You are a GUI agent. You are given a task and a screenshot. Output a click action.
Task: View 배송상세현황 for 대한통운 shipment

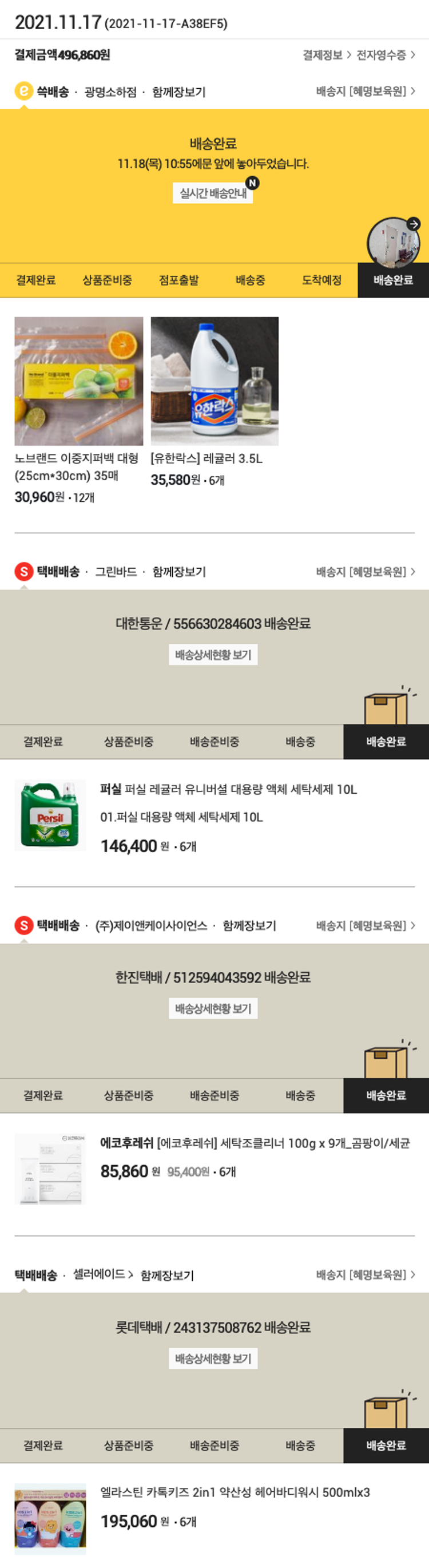[x=213, y=655]
